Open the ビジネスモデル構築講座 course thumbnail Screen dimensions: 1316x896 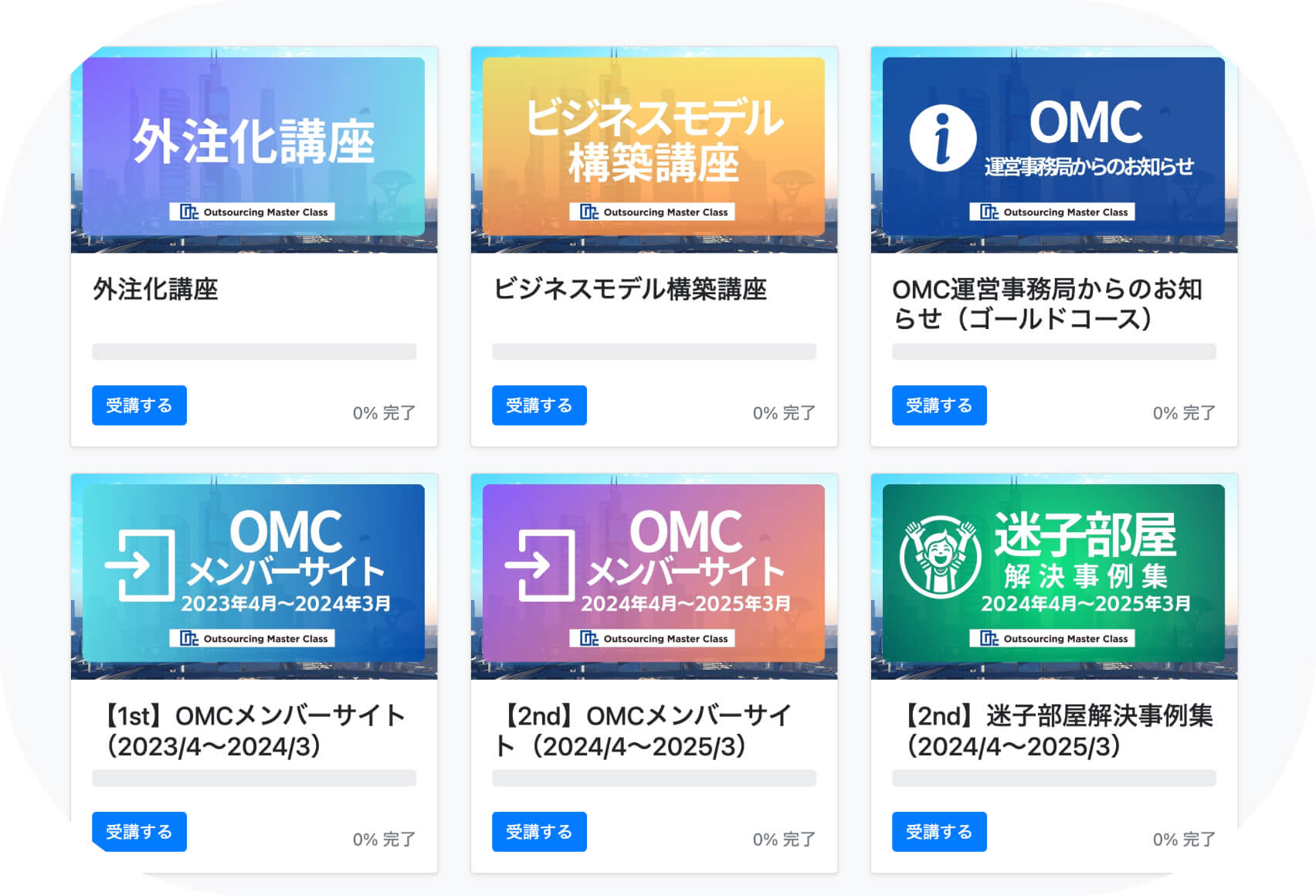pyautogui.click(x=654, y=148)
